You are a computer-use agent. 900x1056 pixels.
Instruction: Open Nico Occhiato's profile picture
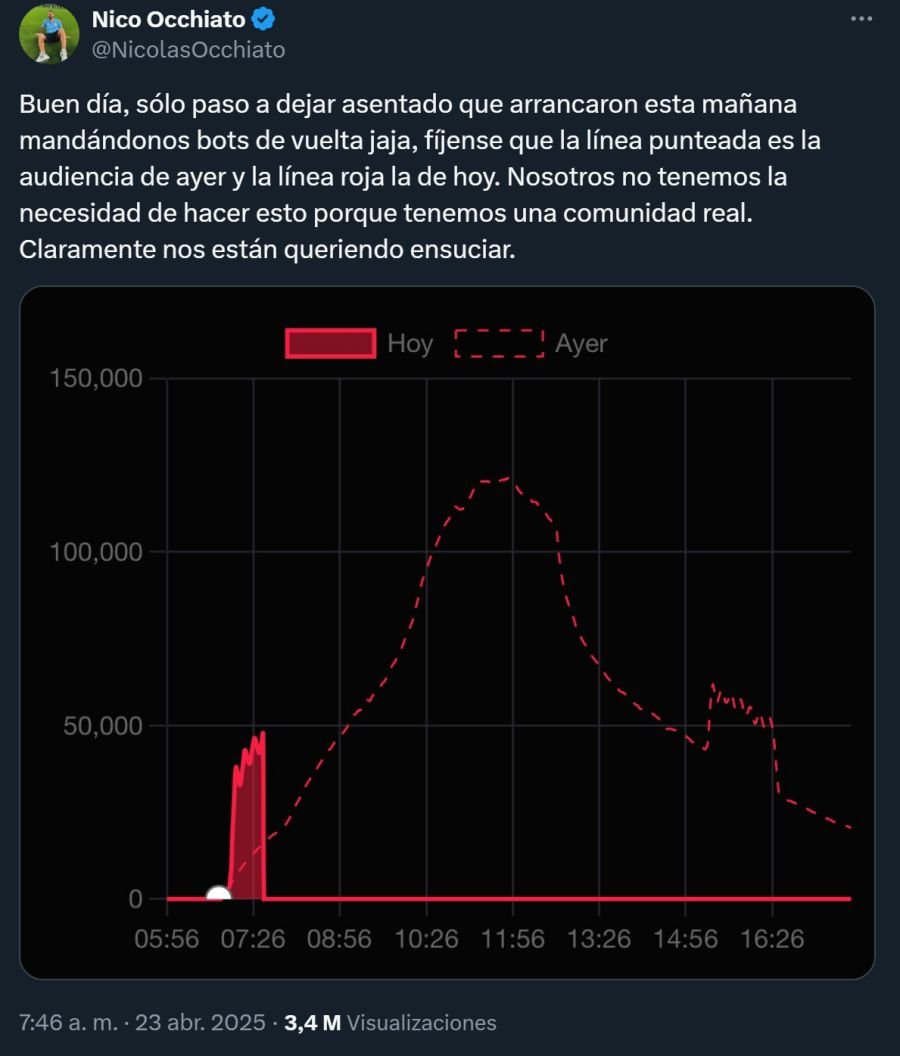pyautogui.click(x=49, y=34)
